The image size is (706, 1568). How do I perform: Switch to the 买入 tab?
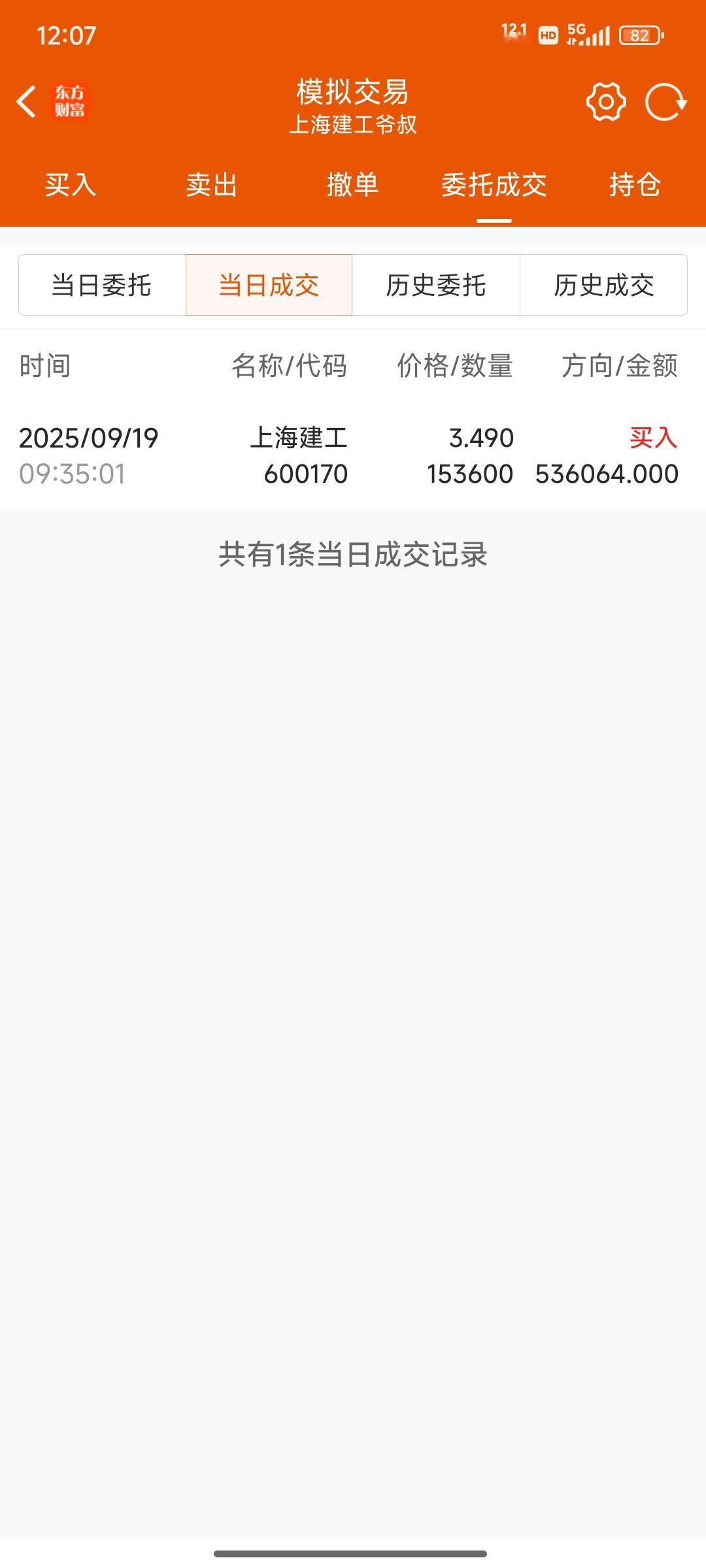[71, 185]
